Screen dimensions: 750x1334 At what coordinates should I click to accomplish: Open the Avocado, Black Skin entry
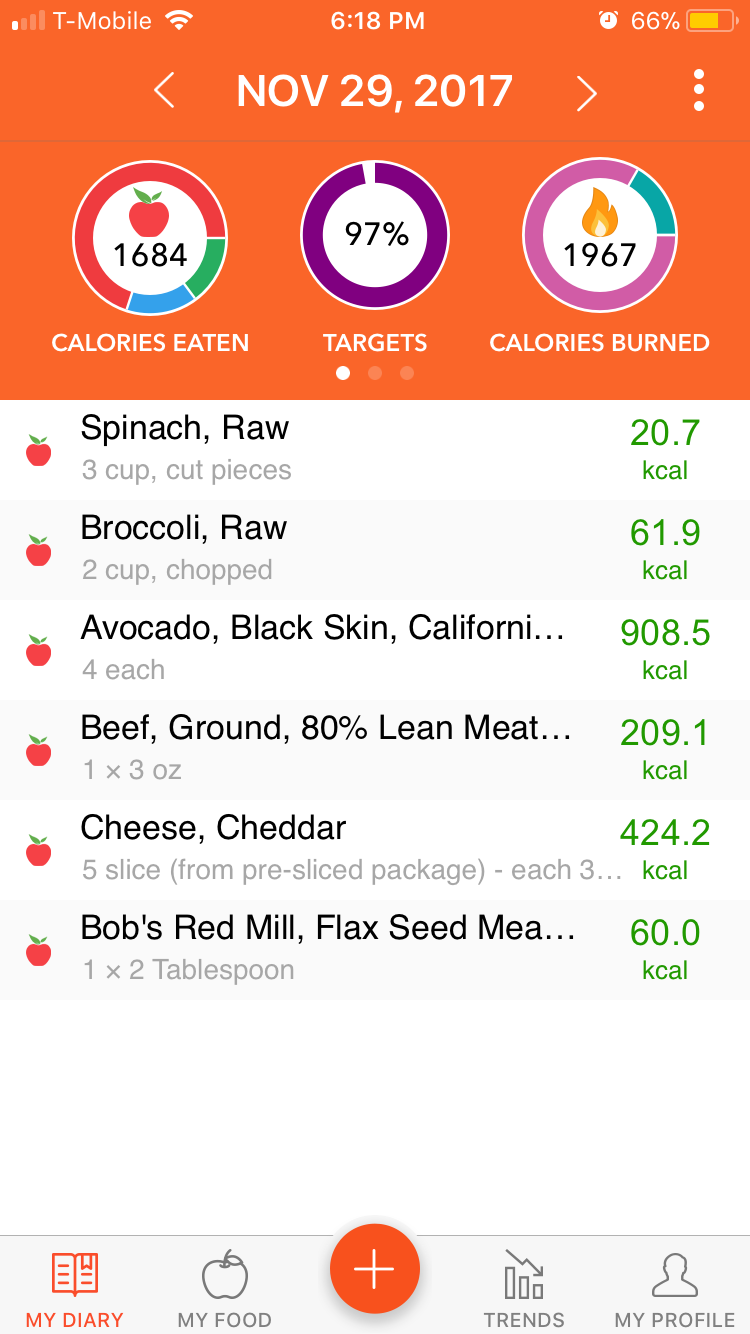pyautogui.click(x=375, y=650)
